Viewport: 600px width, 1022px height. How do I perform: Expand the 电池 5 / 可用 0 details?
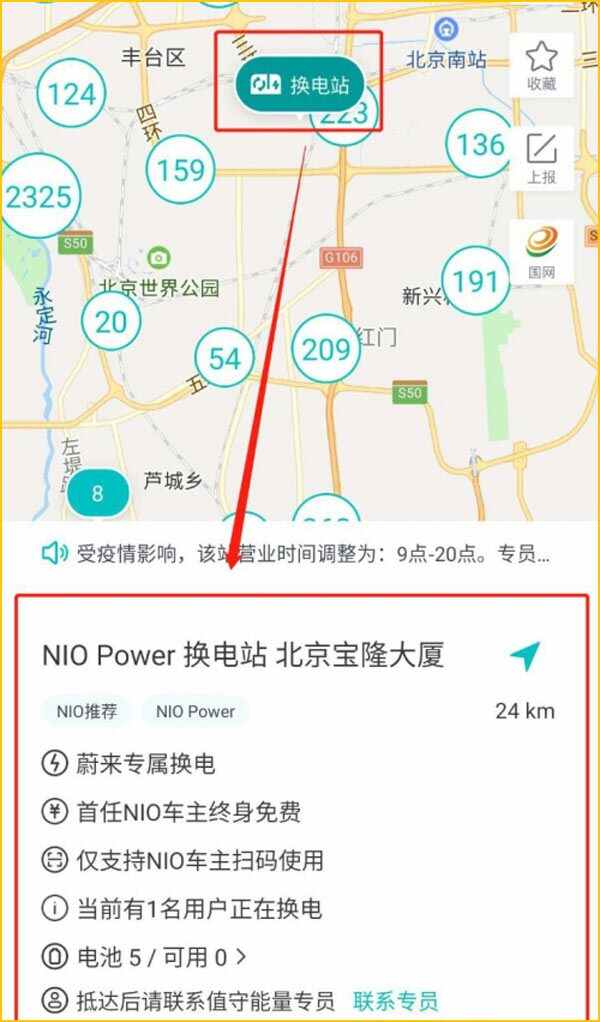tap(161, 957)
